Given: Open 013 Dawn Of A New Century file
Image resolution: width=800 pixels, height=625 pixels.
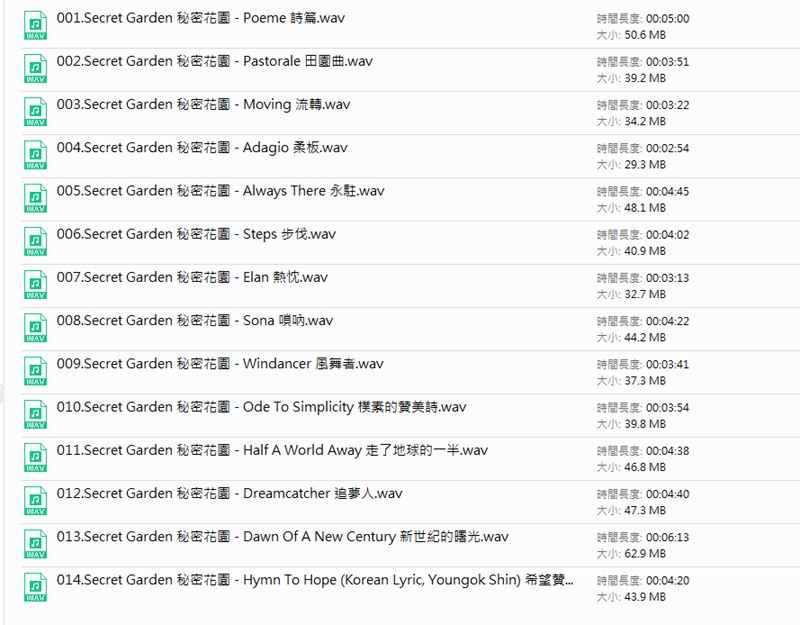Looking at the screenshot, I should (282, 537).
